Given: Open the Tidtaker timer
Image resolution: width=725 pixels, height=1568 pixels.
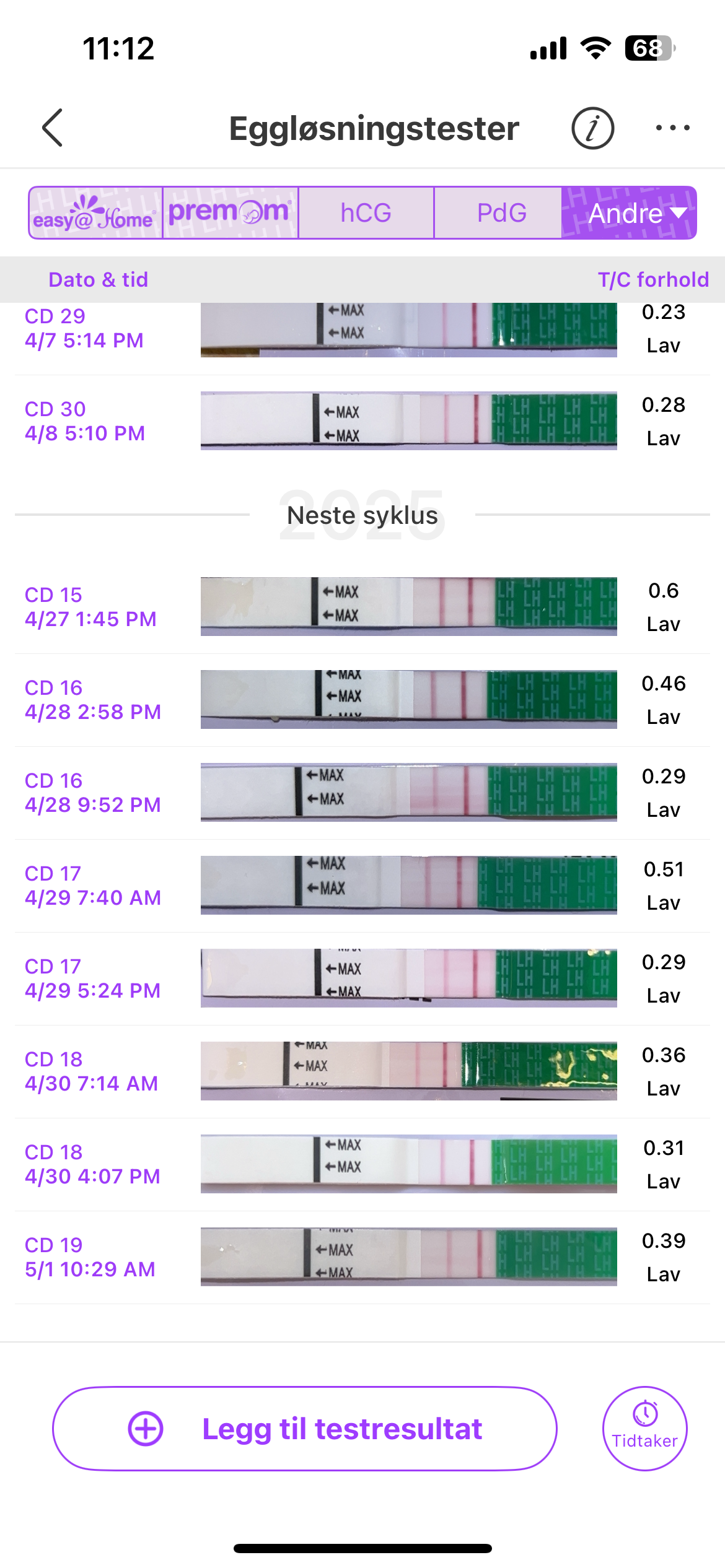Looking at the screenshot, I should click(x=644, y=1429).
